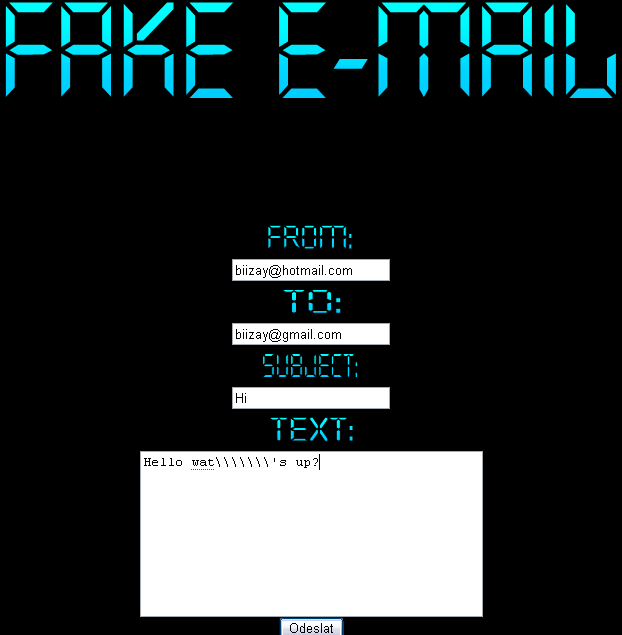Screen dimensions: 622x635
Task: Send the email with Odeslat button
Action: coord(311,627)
